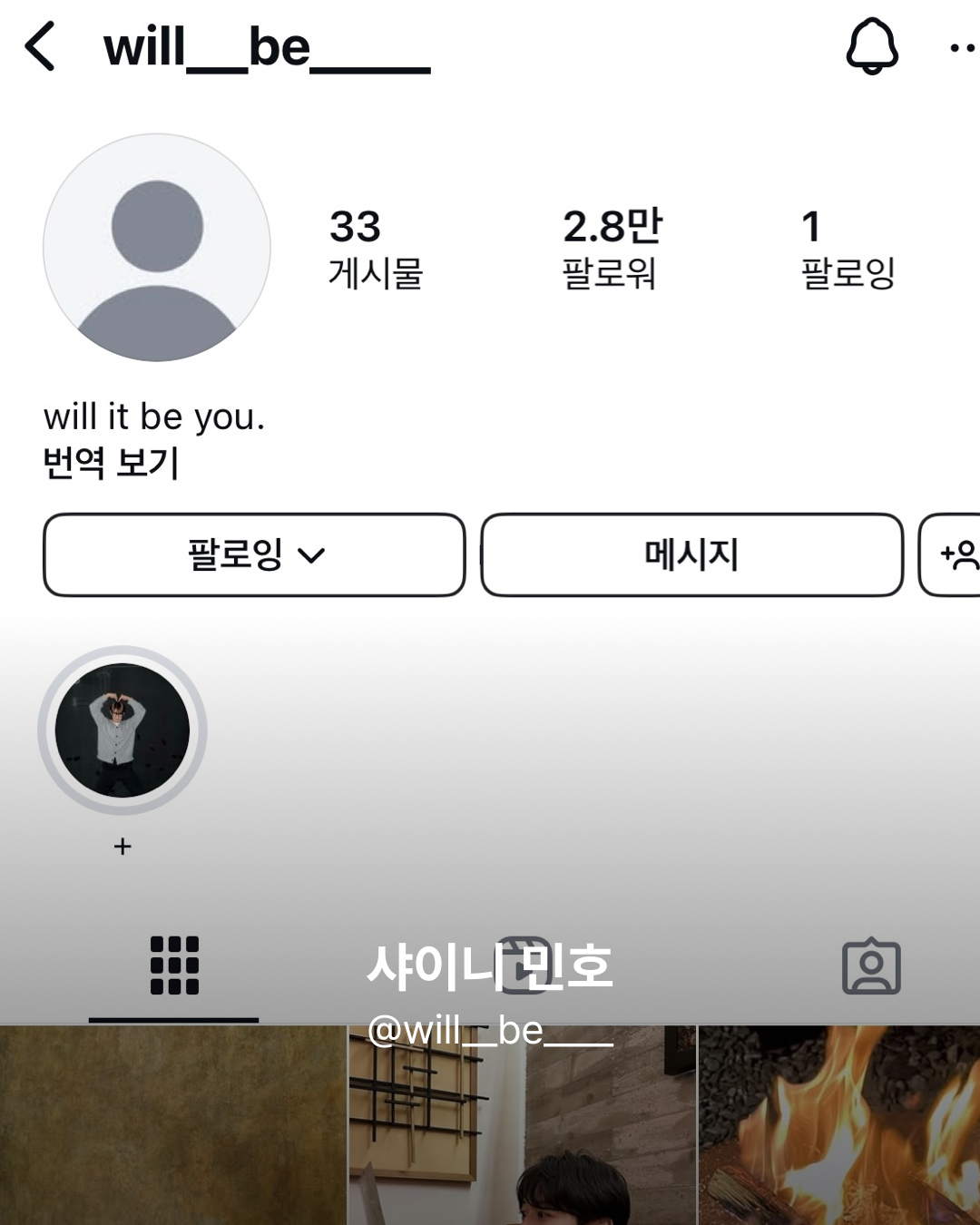The height and width of the screenshot is (1225, 980).
Task: Open the notifications bell for this profile
Action: pyautogui.click(x=872, y=46)
